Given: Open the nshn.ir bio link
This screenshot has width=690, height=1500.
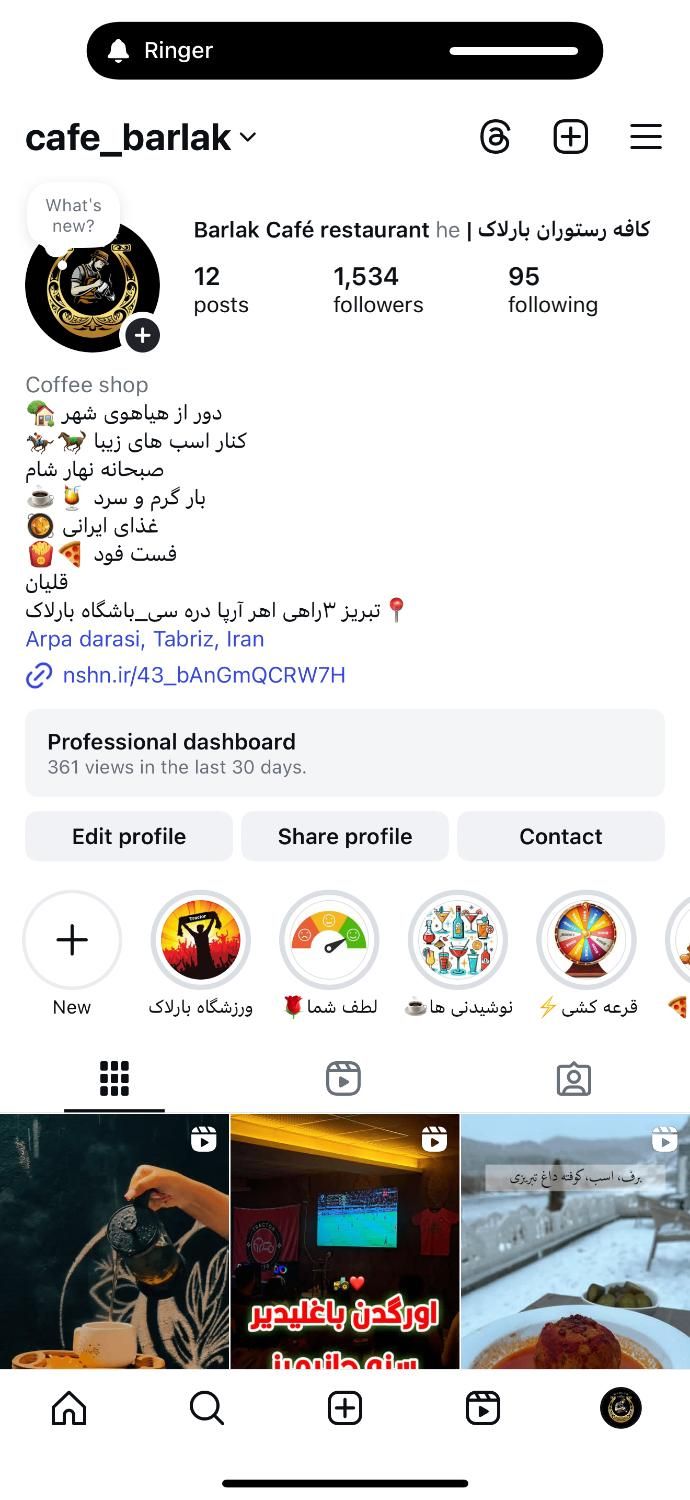Looking at the screenshot, I should 203,675.
